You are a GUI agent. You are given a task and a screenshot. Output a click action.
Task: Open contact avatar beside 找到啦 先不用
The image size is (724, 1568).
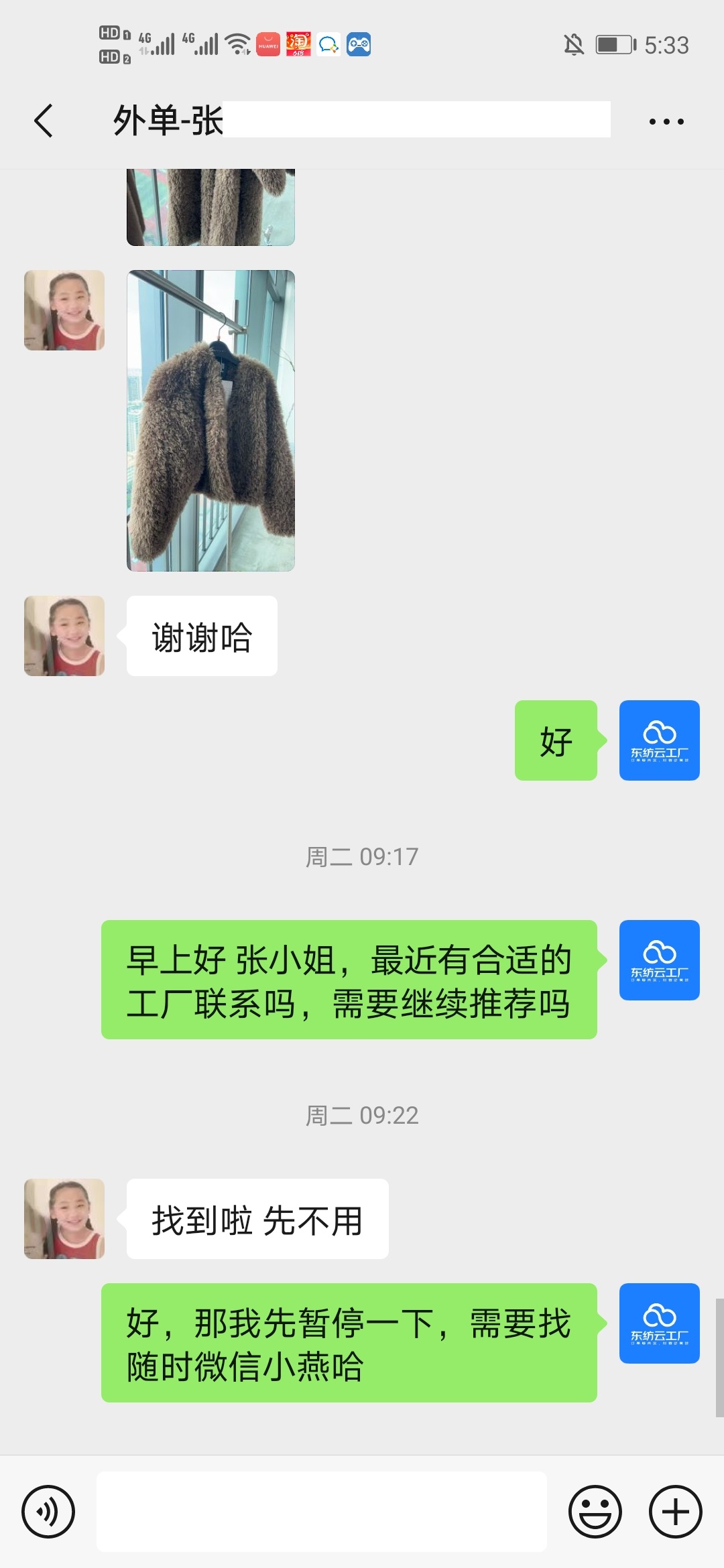pyautogui.click(x=64, y=1219)
